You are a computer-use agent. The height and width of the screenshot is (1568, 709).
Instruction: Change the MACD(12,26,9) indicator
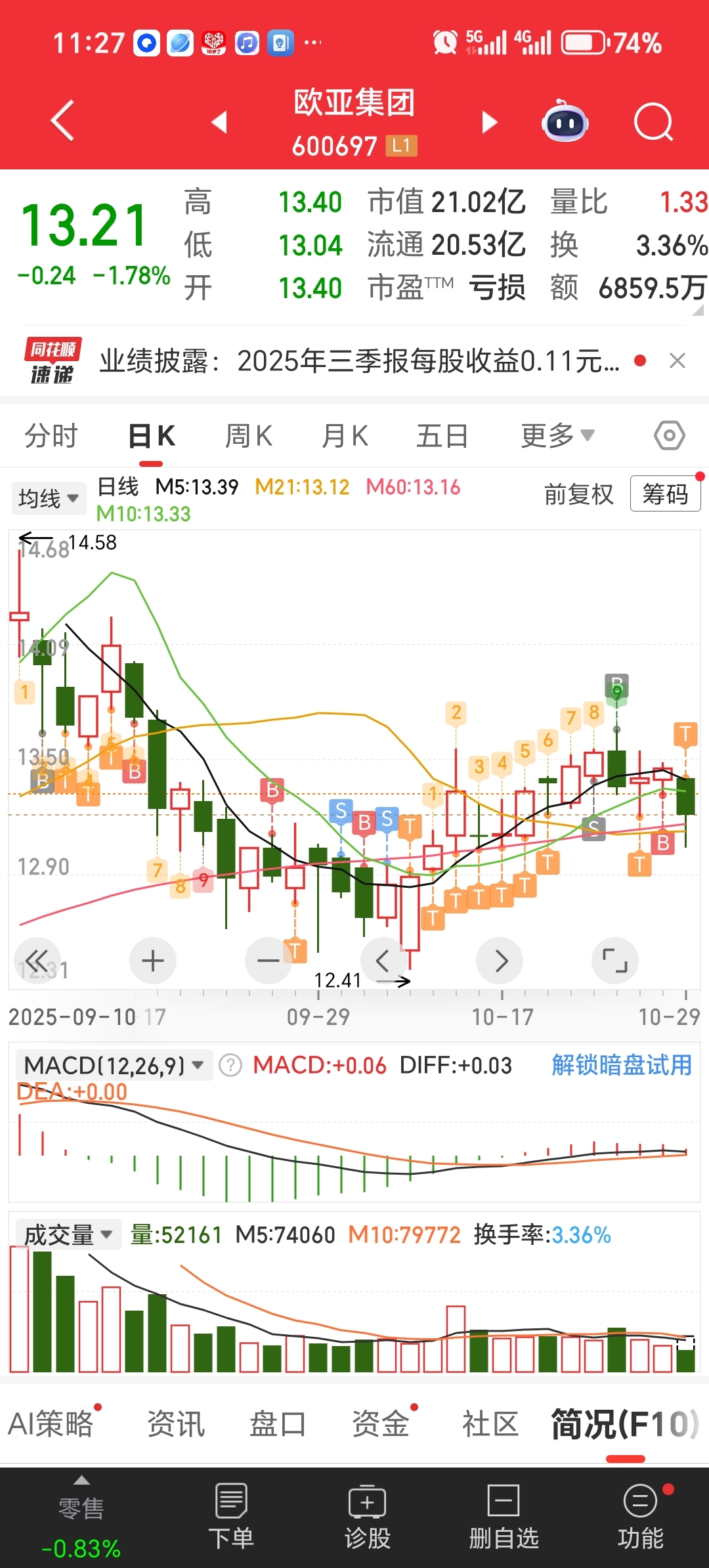(x=114, y=1065)
